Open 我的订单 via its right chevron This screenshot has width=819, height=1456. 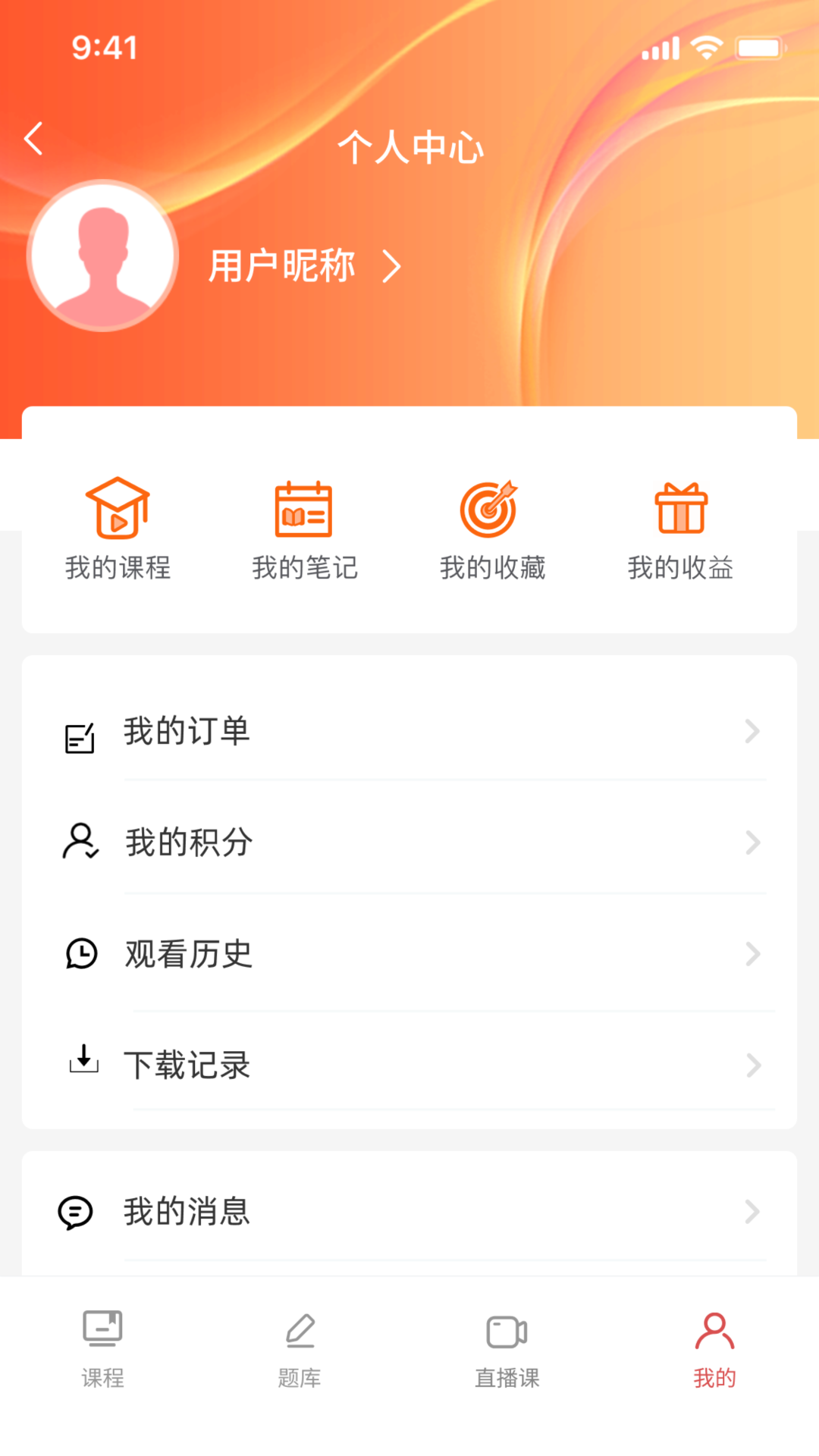point(752,731)
